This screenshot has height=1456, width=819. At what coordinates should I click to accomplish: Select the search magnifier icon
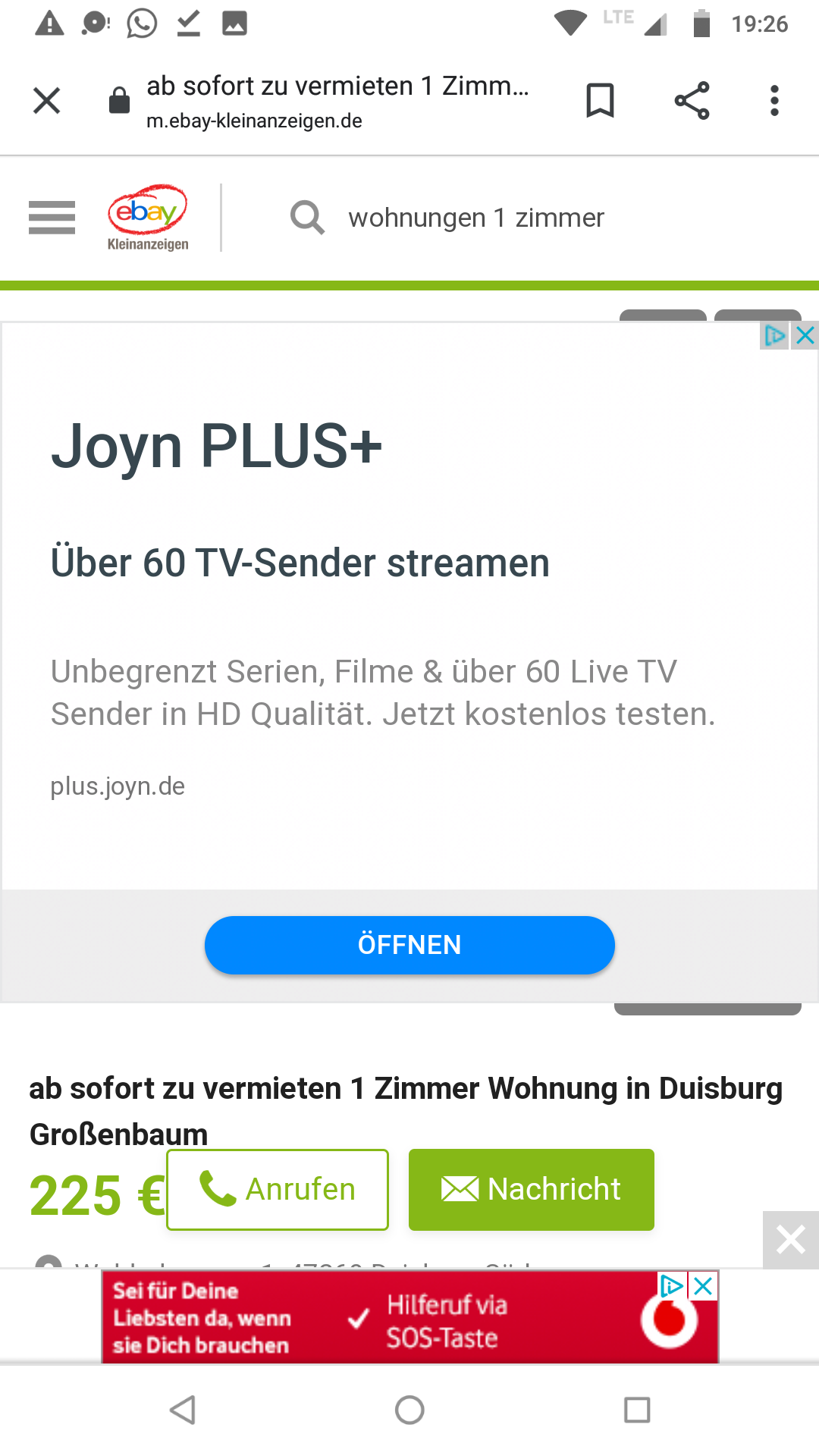click(306, 218)
